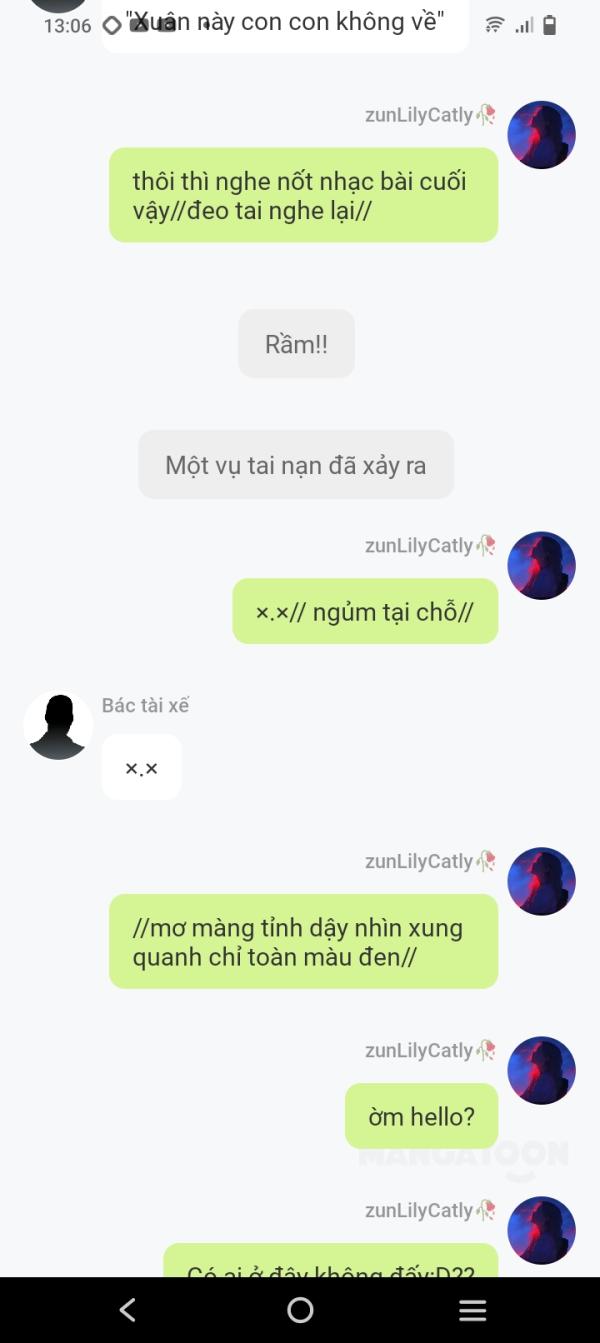
Task: Go back using the navigation bar arrow
Action: 127,1310
